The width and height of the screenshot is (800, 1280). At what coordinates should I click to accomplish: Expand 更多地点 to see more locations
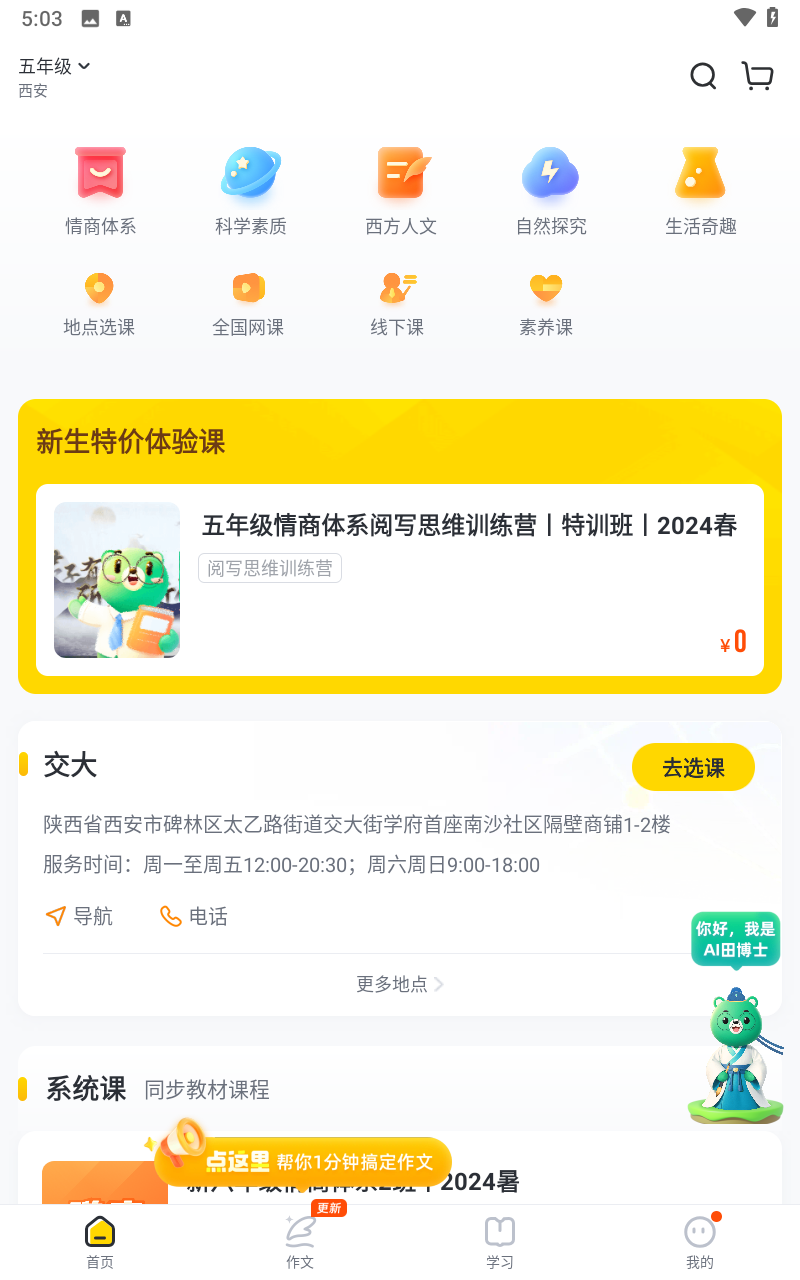coord(399,984)
